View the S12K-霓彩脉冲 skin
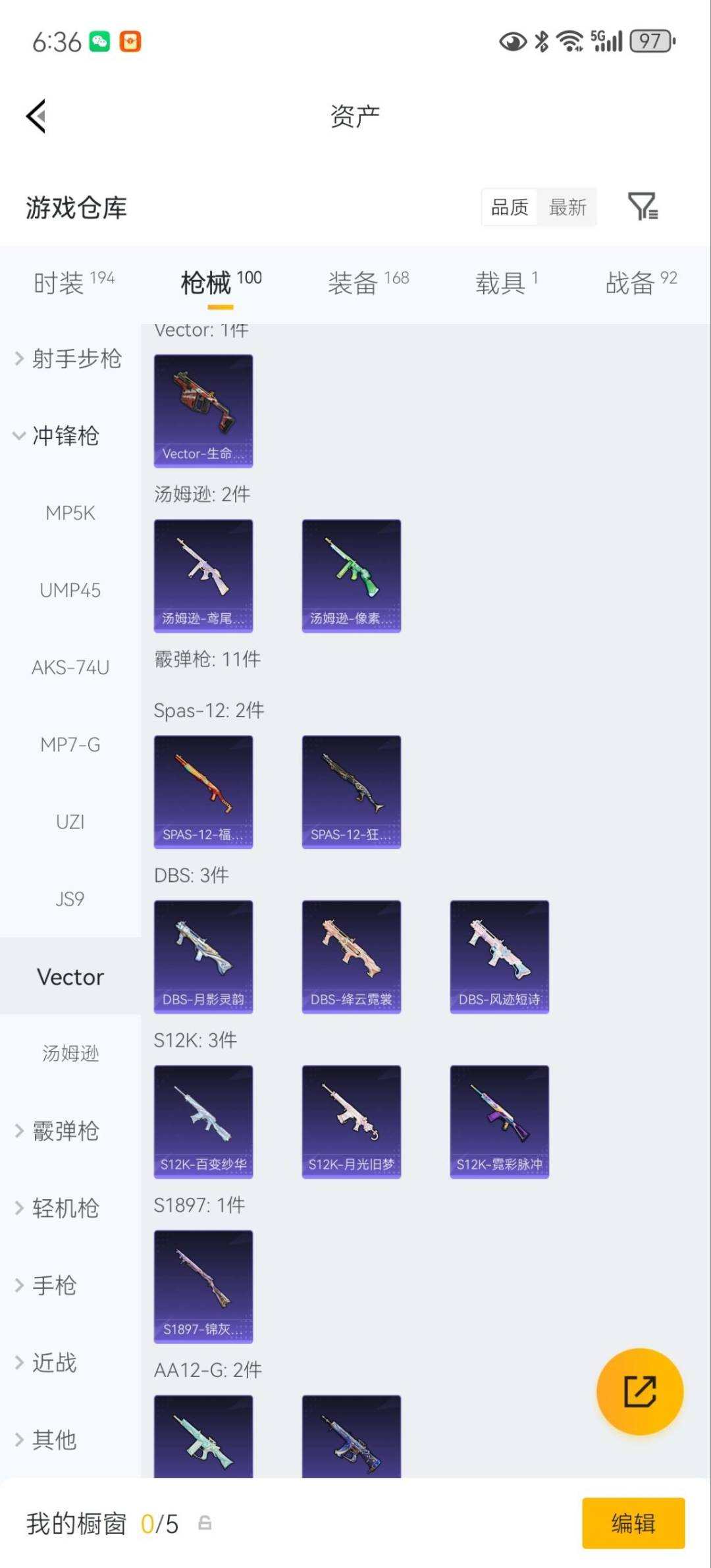 coord(499,1122)
